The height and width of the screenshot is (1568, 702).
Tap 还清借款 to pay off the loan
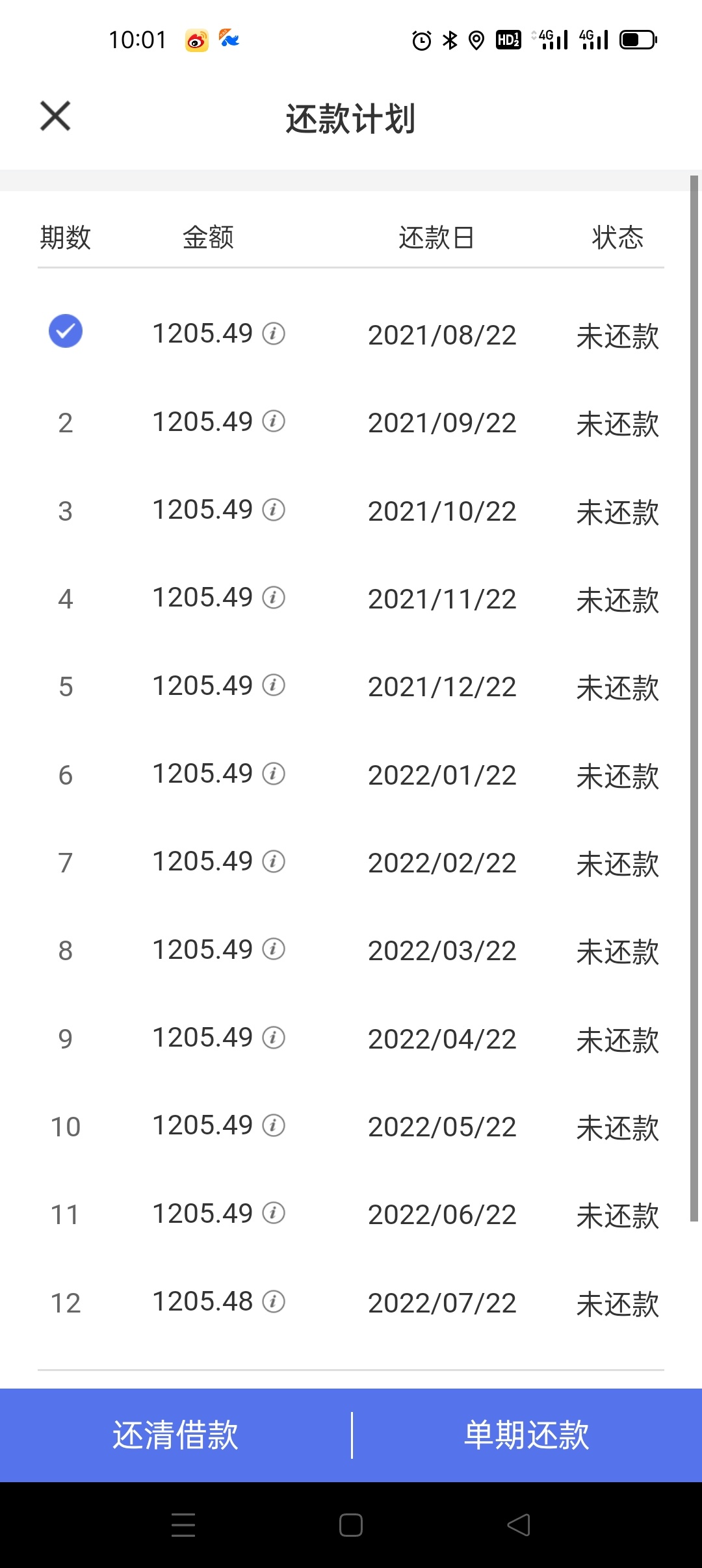tap(175, 1435)
